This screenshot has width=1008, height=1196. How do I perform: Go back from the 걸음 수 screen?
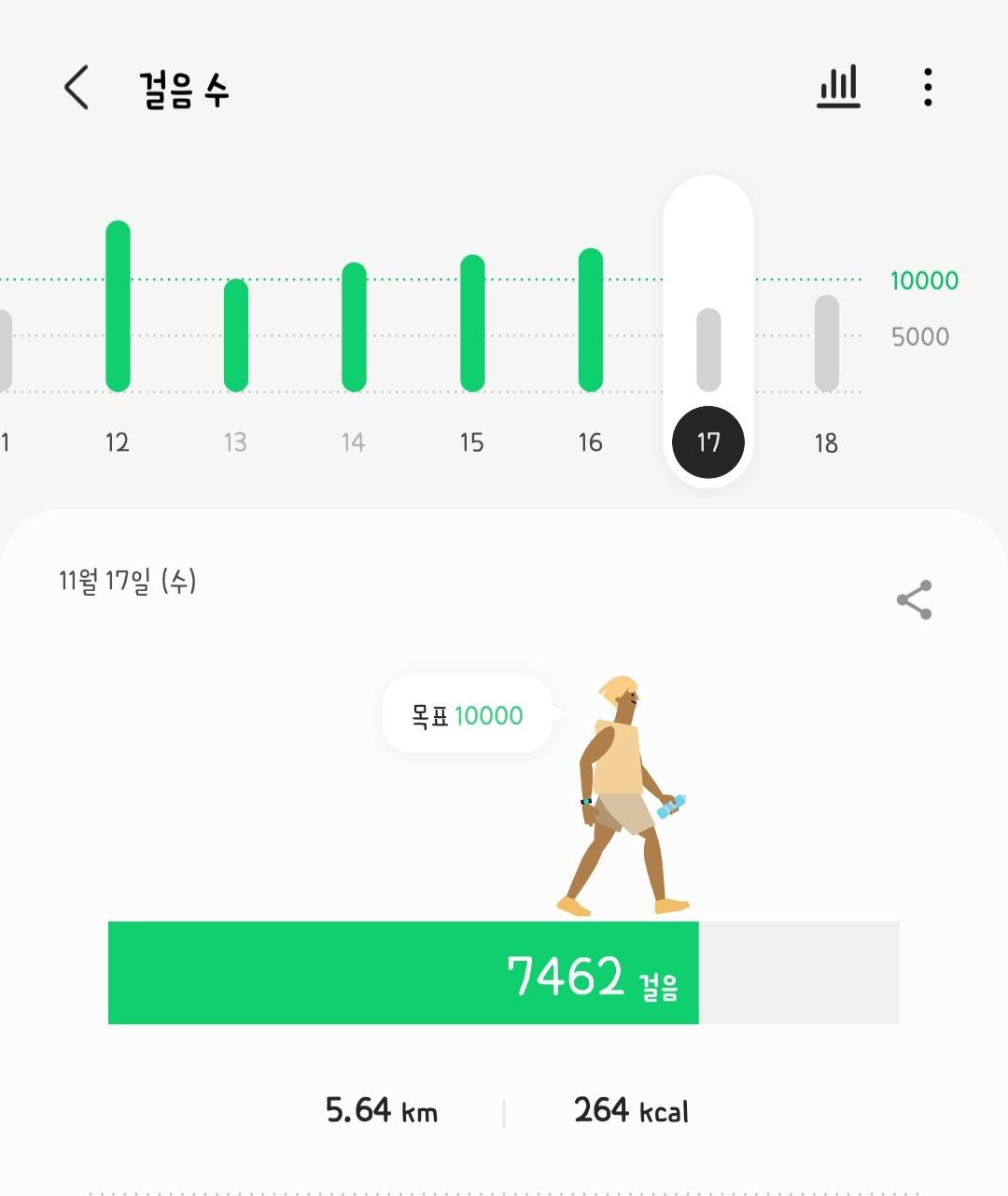(x=77, y=88)
